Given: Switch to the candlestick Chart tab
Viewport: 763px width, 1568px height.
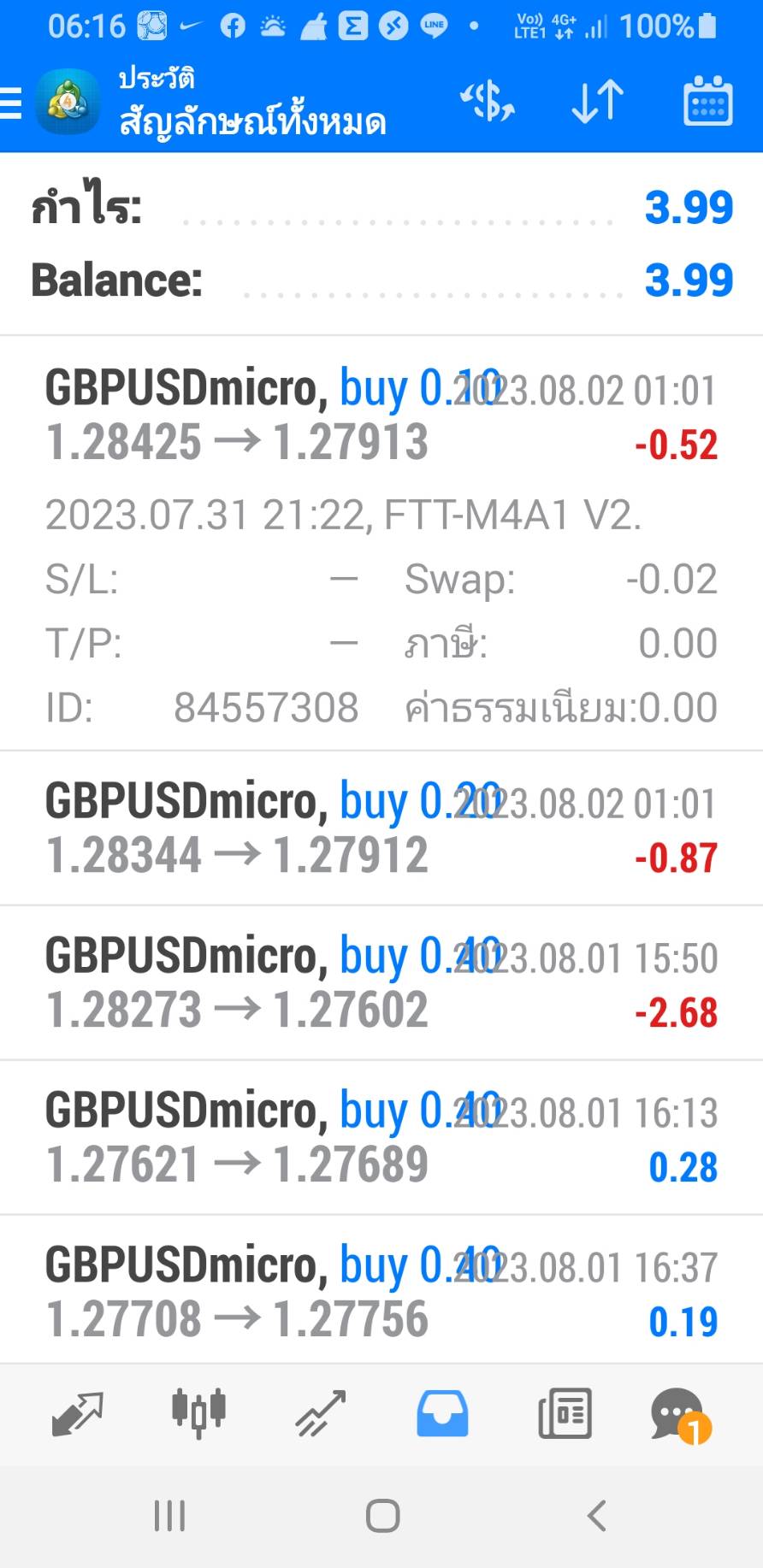Looking at the screenshot, I should point(198,1414).
